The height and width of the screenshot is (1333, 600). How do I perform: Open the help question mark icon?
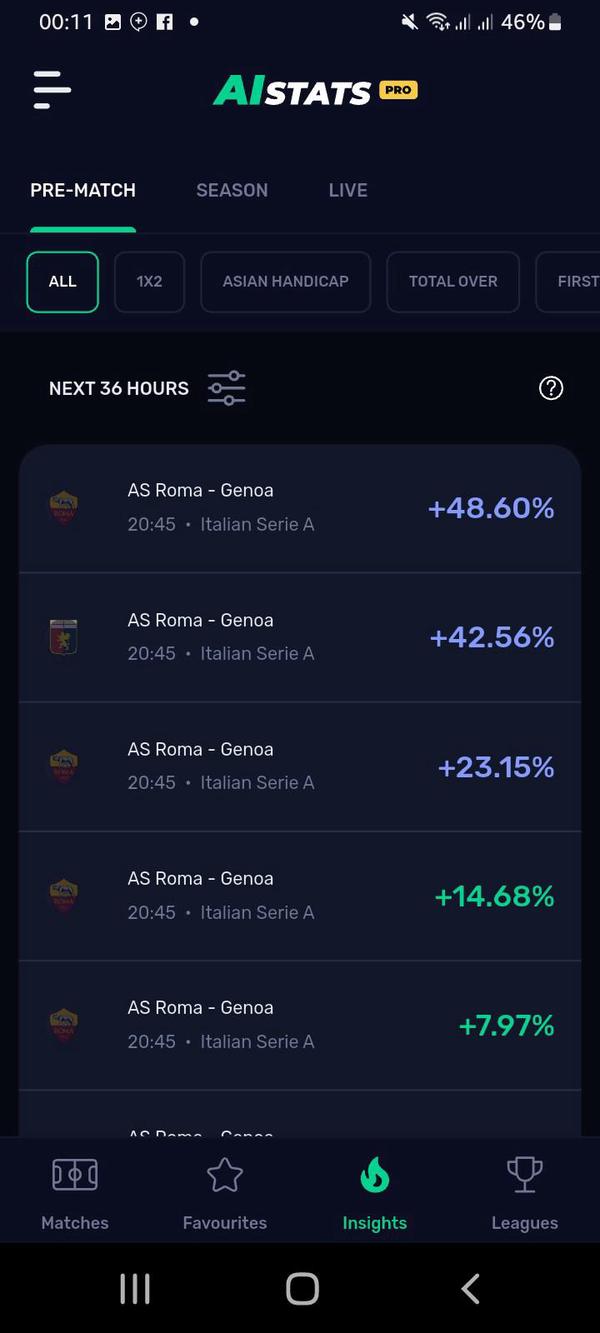551,388
